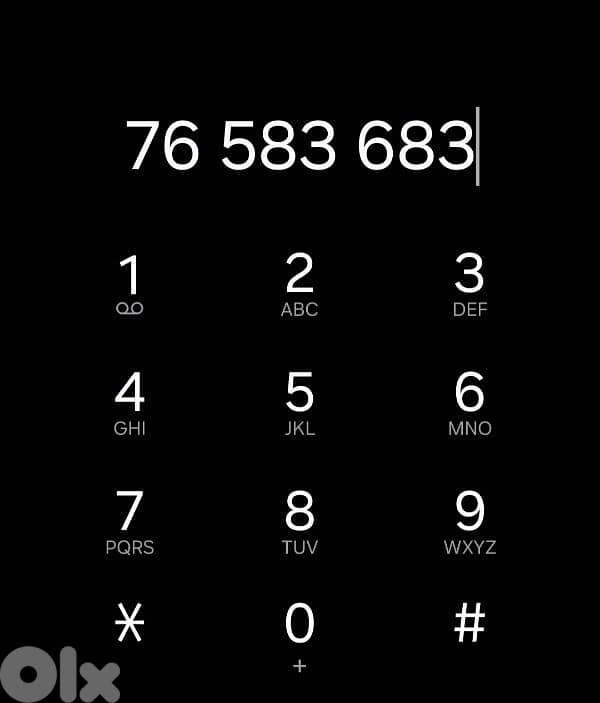Tap the 7 PQRS key

[130, 520]
